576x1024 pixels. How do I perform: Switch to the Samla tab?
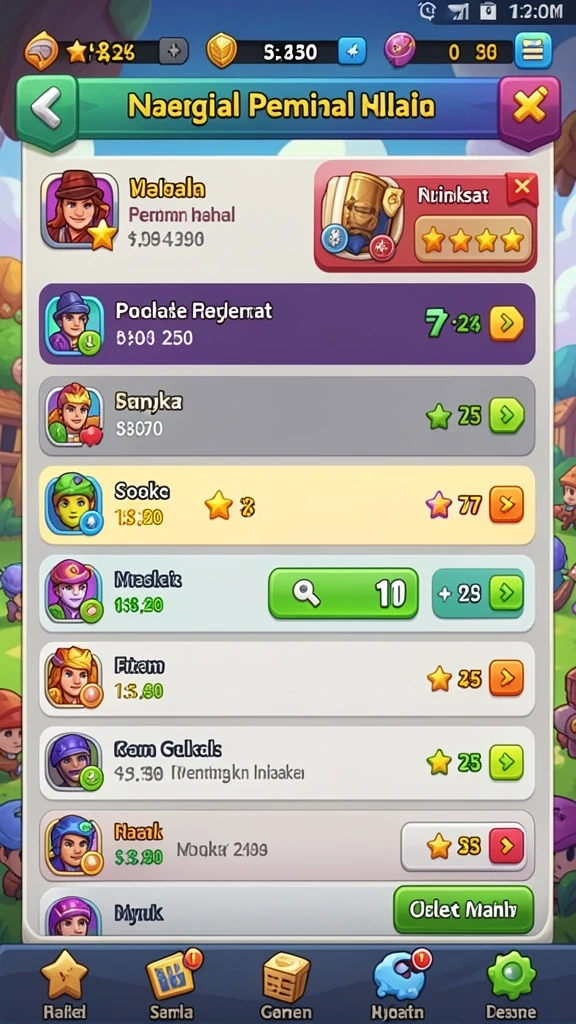click(172, 985)
